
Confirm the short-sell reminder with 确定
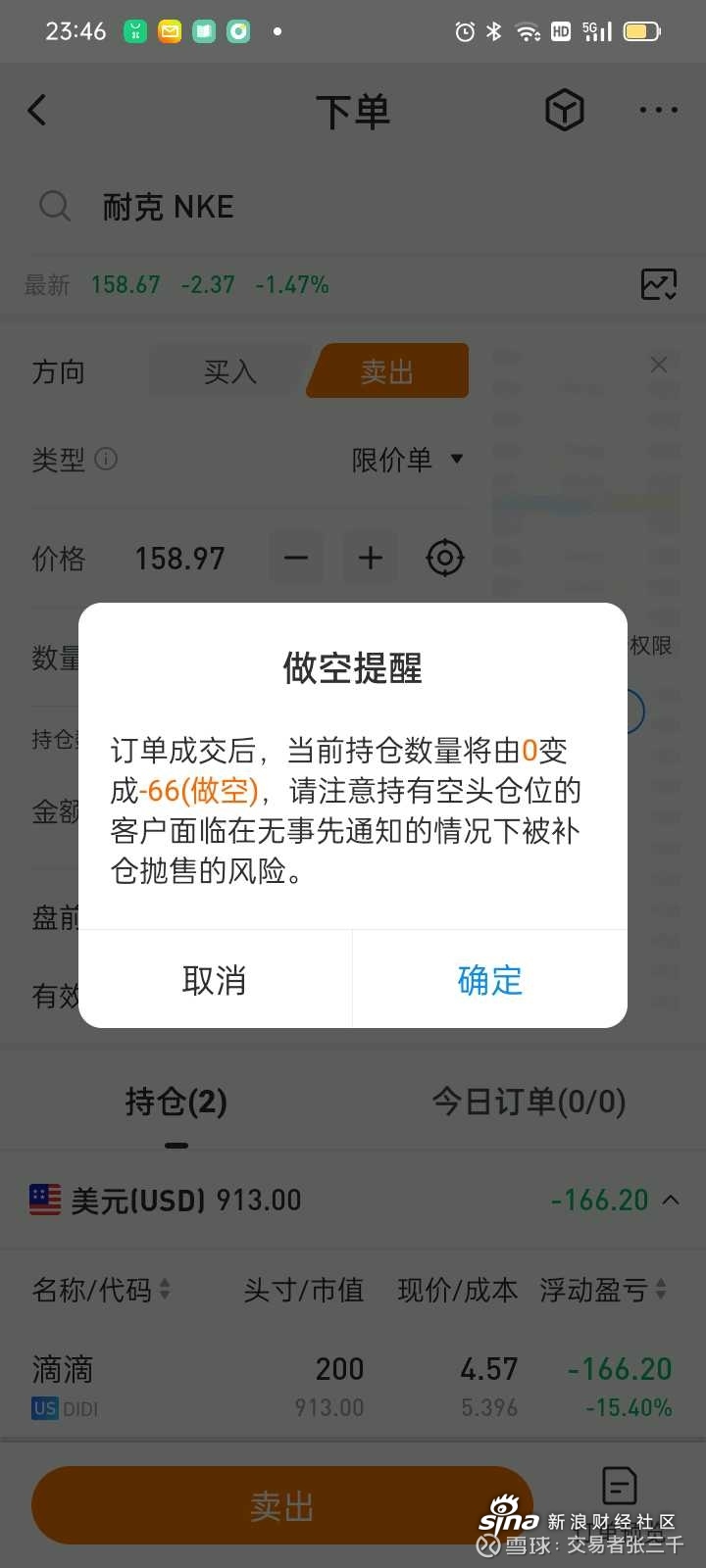[x=489, y=980]
